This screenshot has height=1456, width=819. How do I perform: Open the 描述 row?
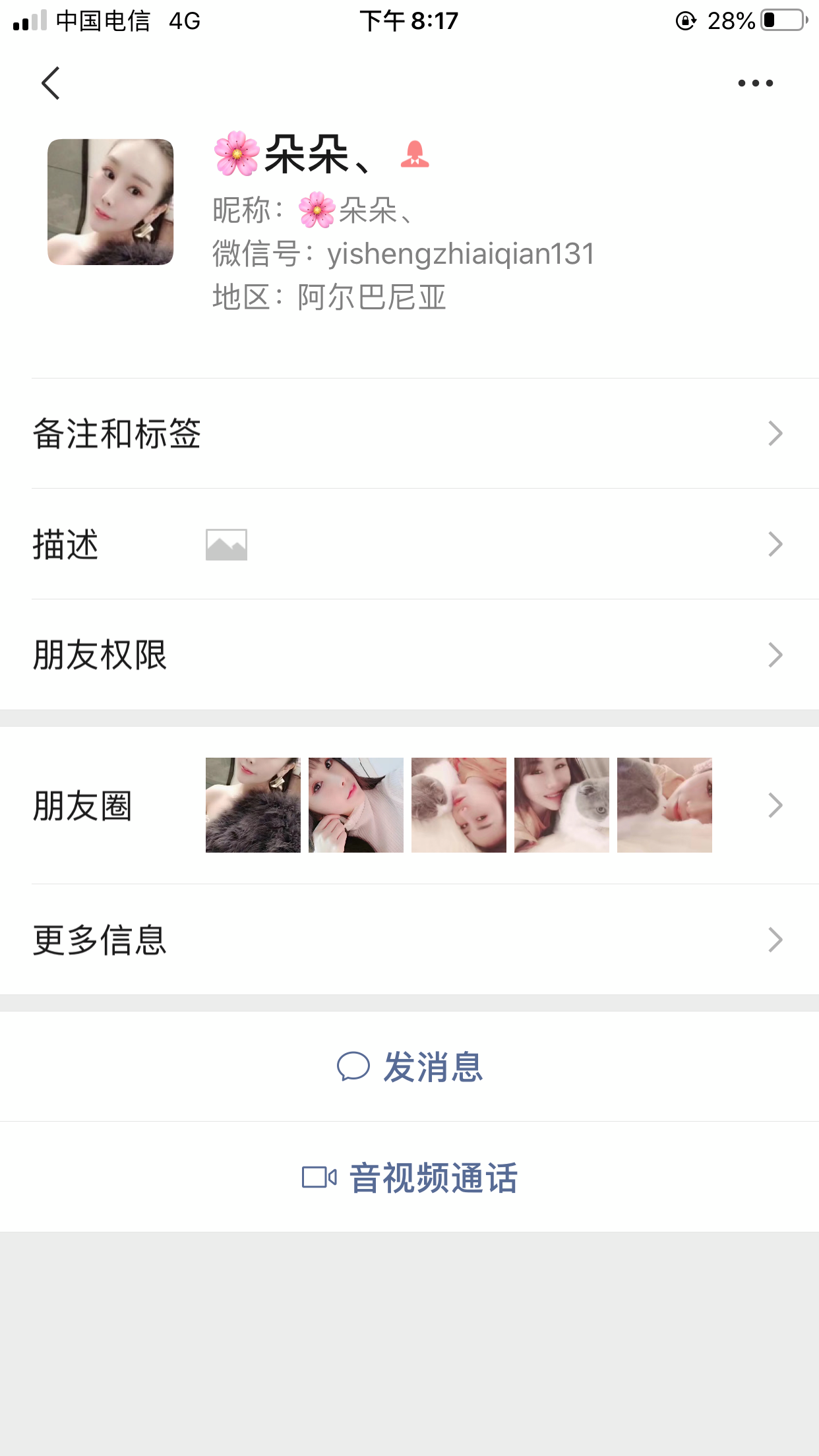(x=409, y=545)
